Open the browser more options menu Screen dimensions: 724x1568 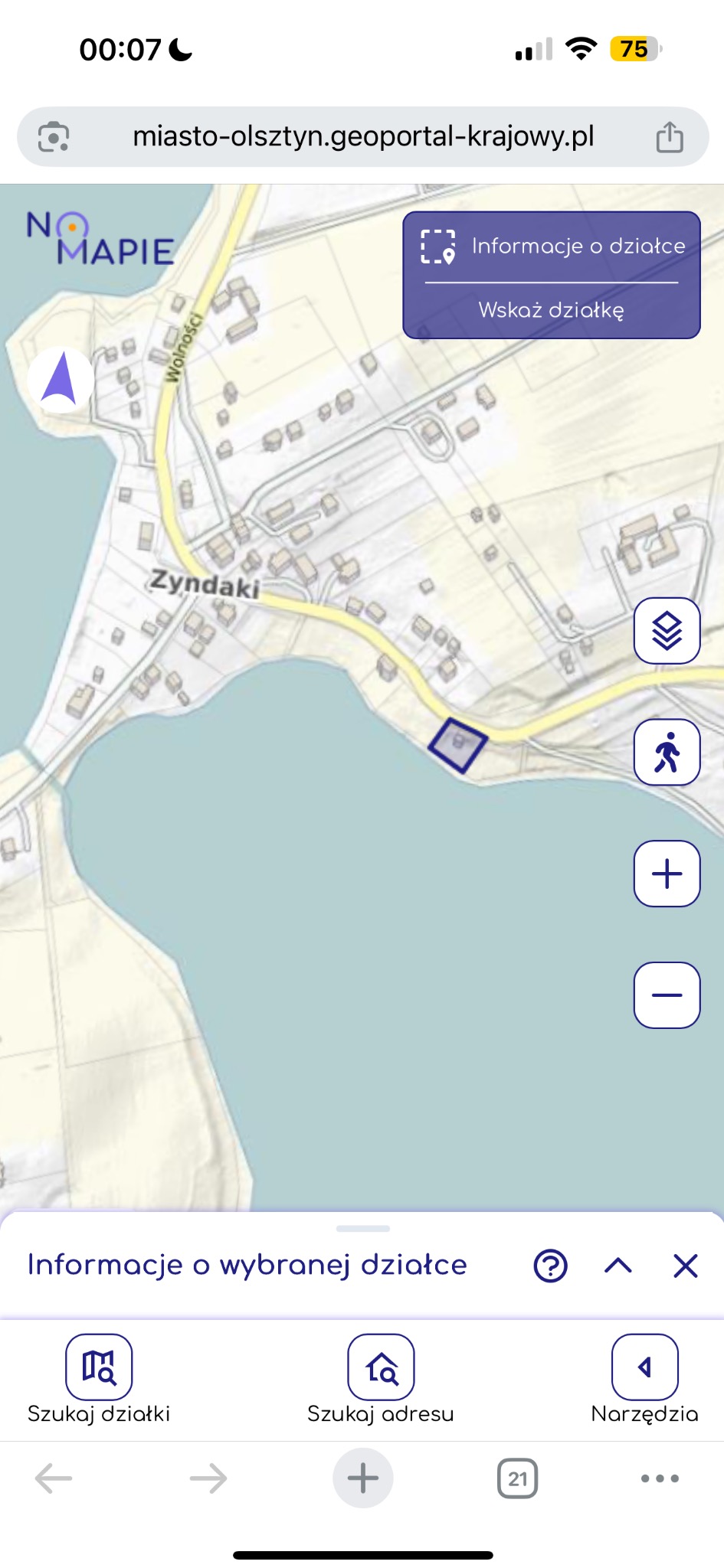[657, 1479]
